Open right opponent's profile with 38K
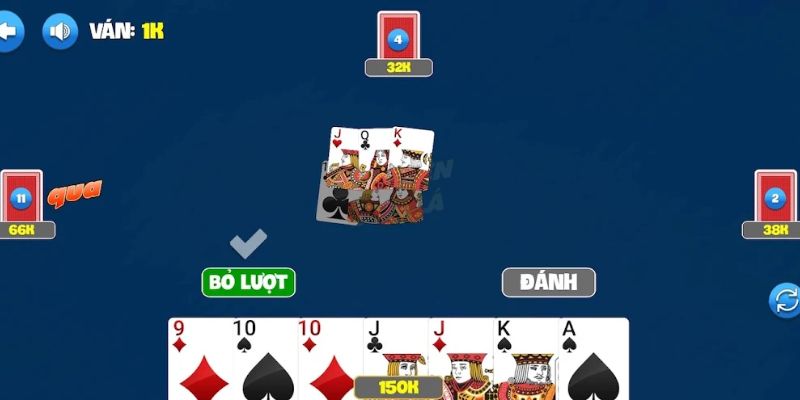 [775, 199]
